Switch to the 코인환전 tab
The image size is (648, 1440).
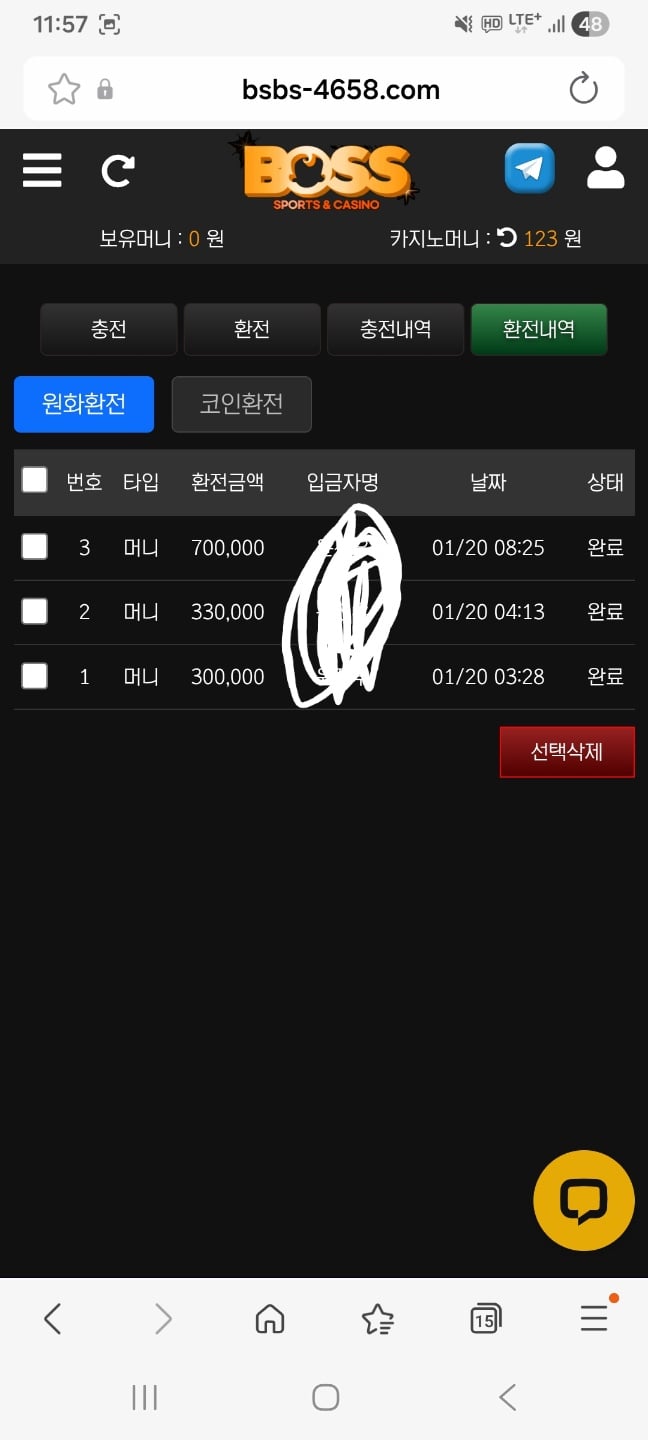[x=241, y=404]
